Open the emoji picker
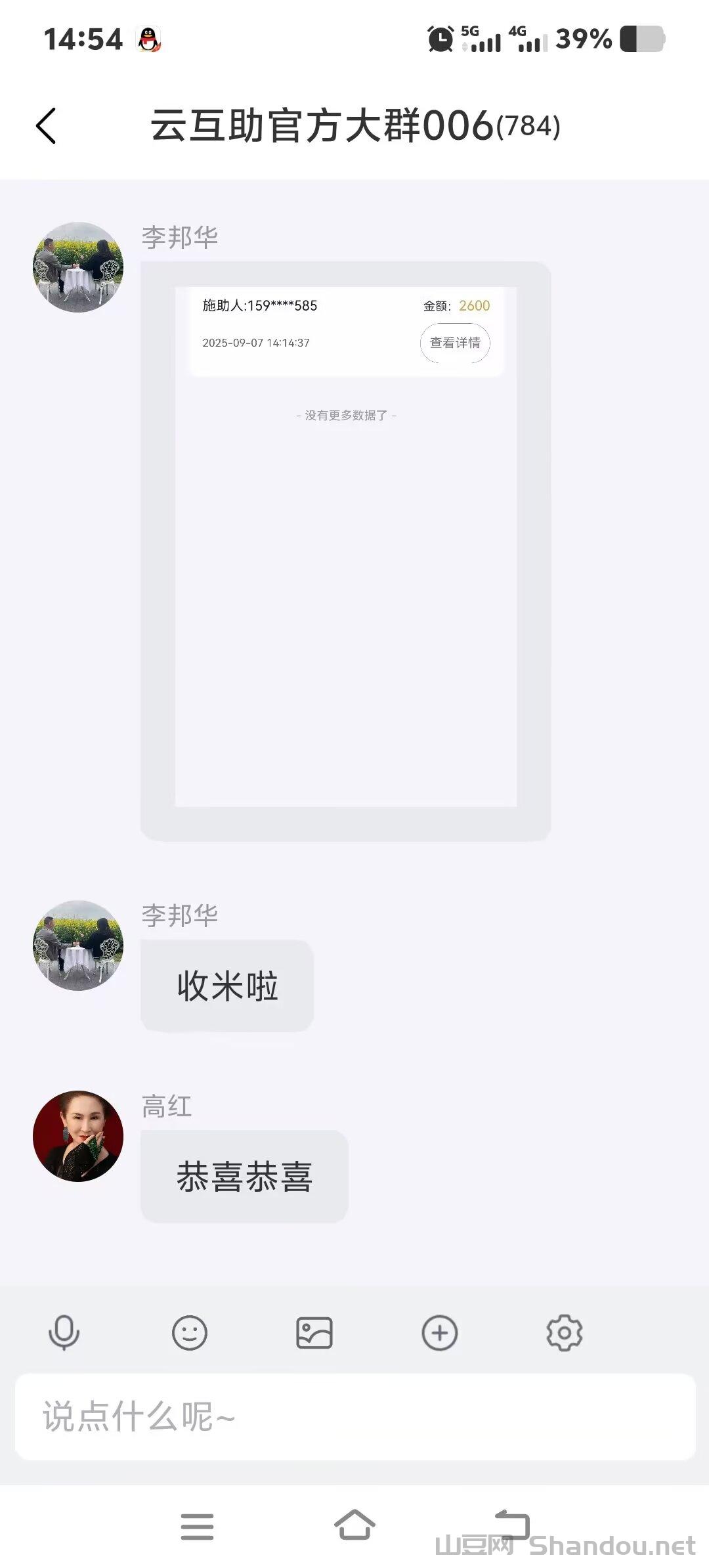The width and height of the screenshot is (709, 1568). tap(190, 1333)
